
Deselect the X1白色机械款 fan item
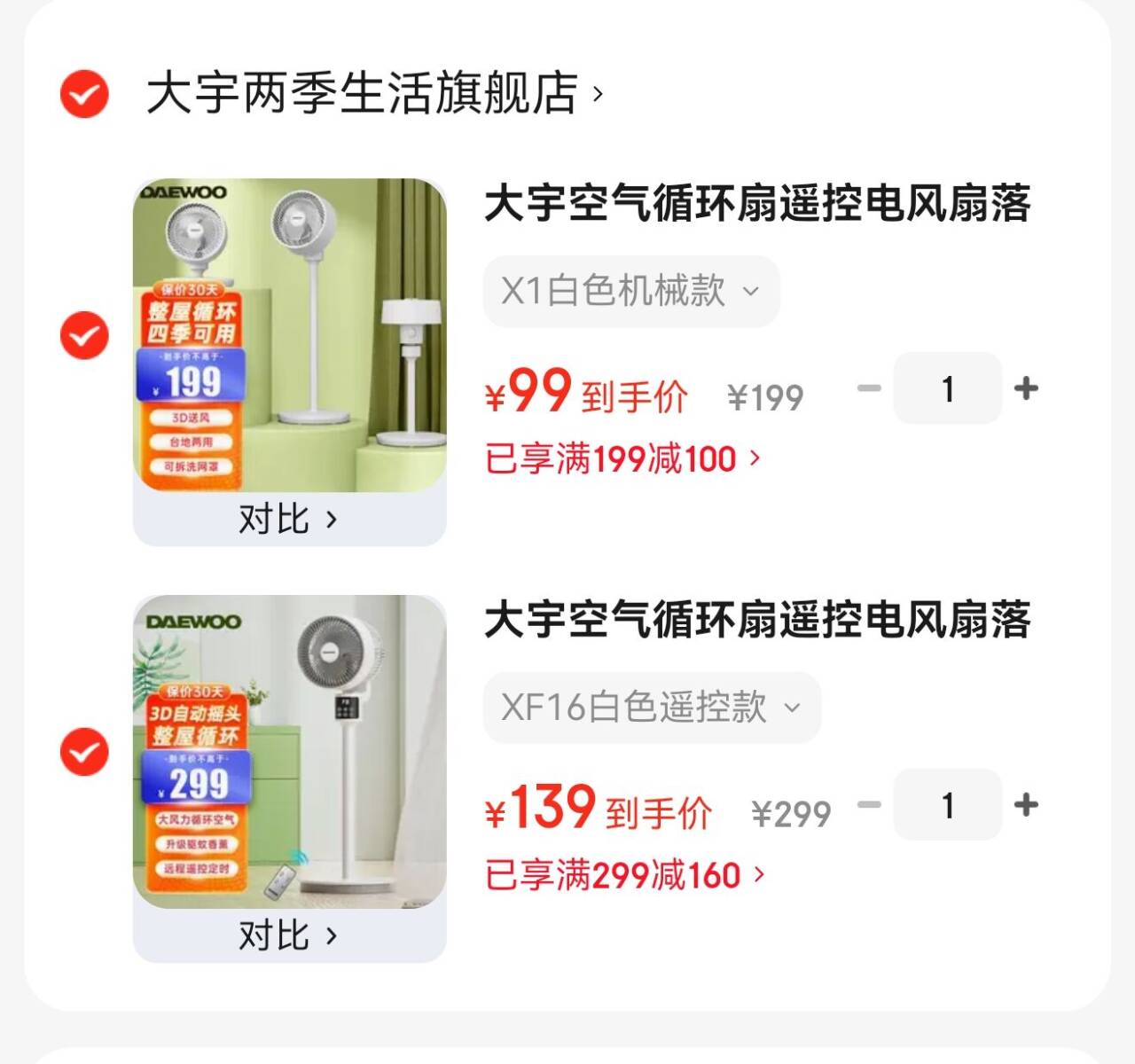[84, 336]
